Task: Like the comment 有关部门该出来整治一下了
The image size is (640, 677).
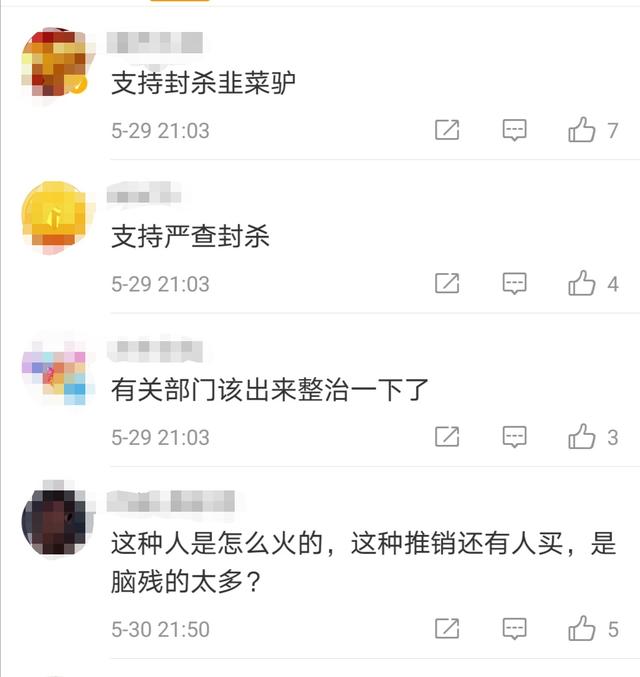Action: (x=582, y=437)
